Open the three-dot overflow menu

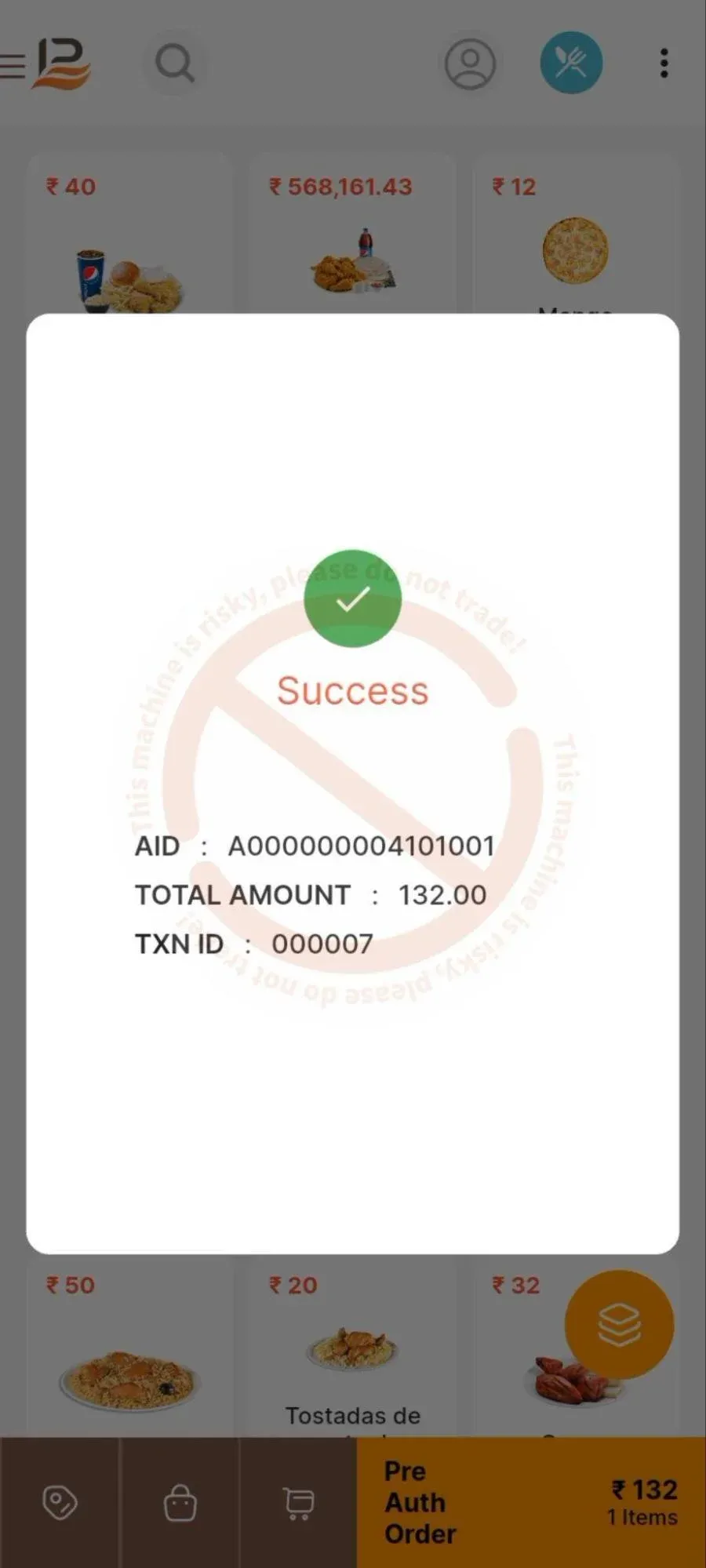coord(664,63)
